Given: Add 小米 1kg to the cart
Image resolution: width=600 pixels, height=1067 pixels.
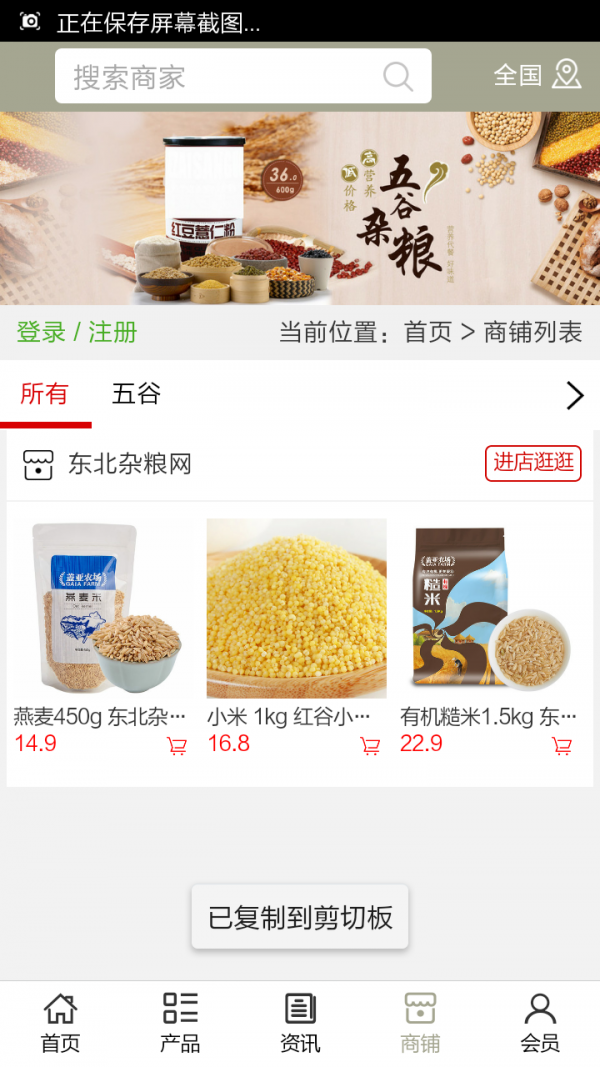Looking at the screenshot, I should click(x=370, y=746).
